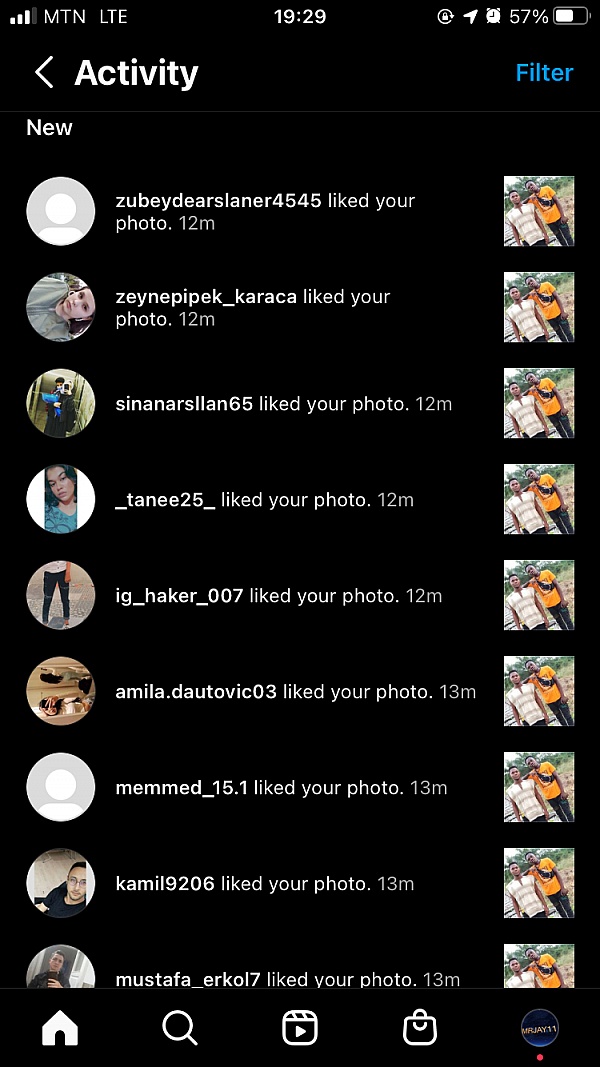Open photo thumbnail next to kamil9206's like

pyautogui.click(x=539, y=883)
